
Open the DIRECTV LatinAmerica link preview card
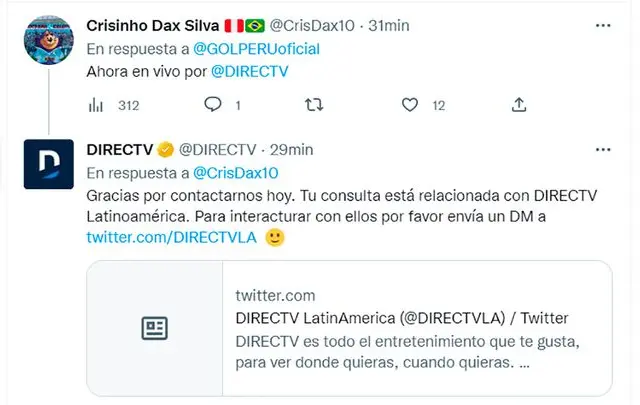pos(349,327)
